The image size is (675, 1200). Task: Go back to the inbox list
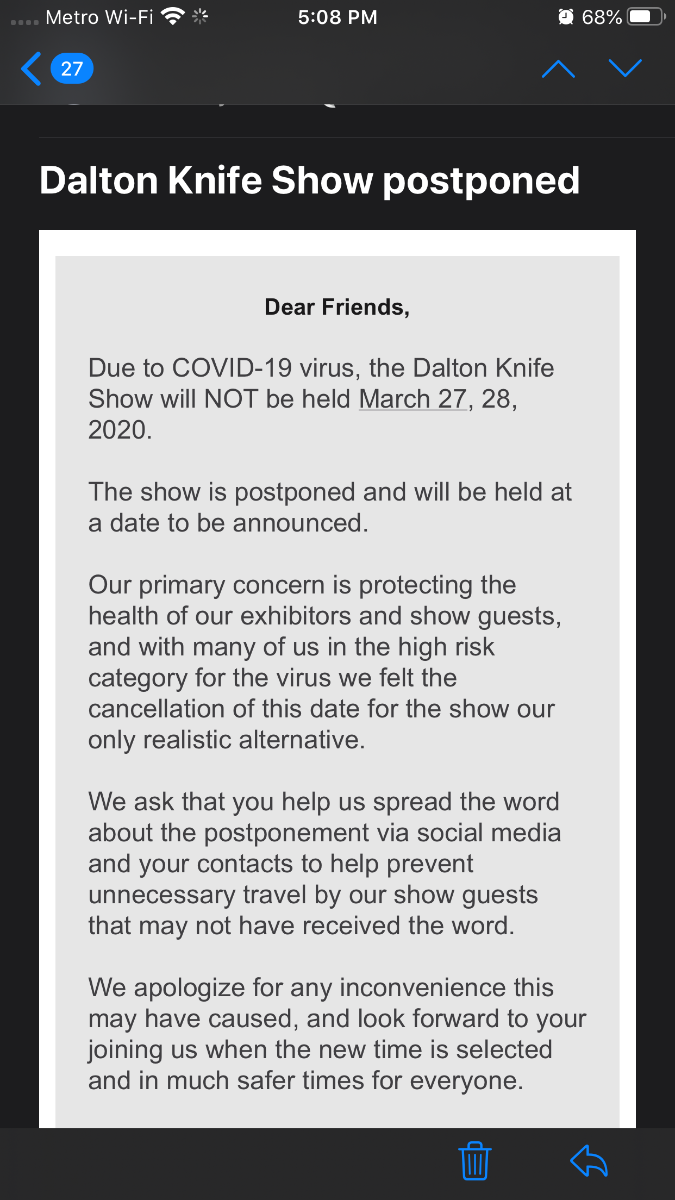56,68
